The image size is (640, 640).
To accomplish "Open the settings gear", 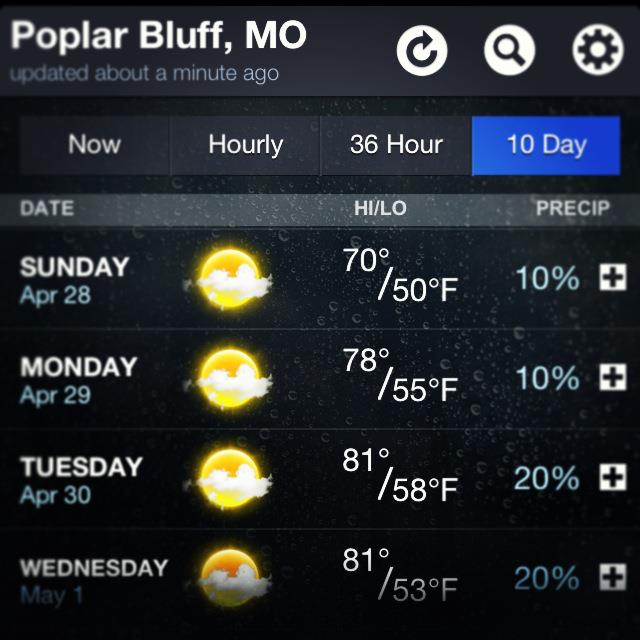I will (597, 50).
